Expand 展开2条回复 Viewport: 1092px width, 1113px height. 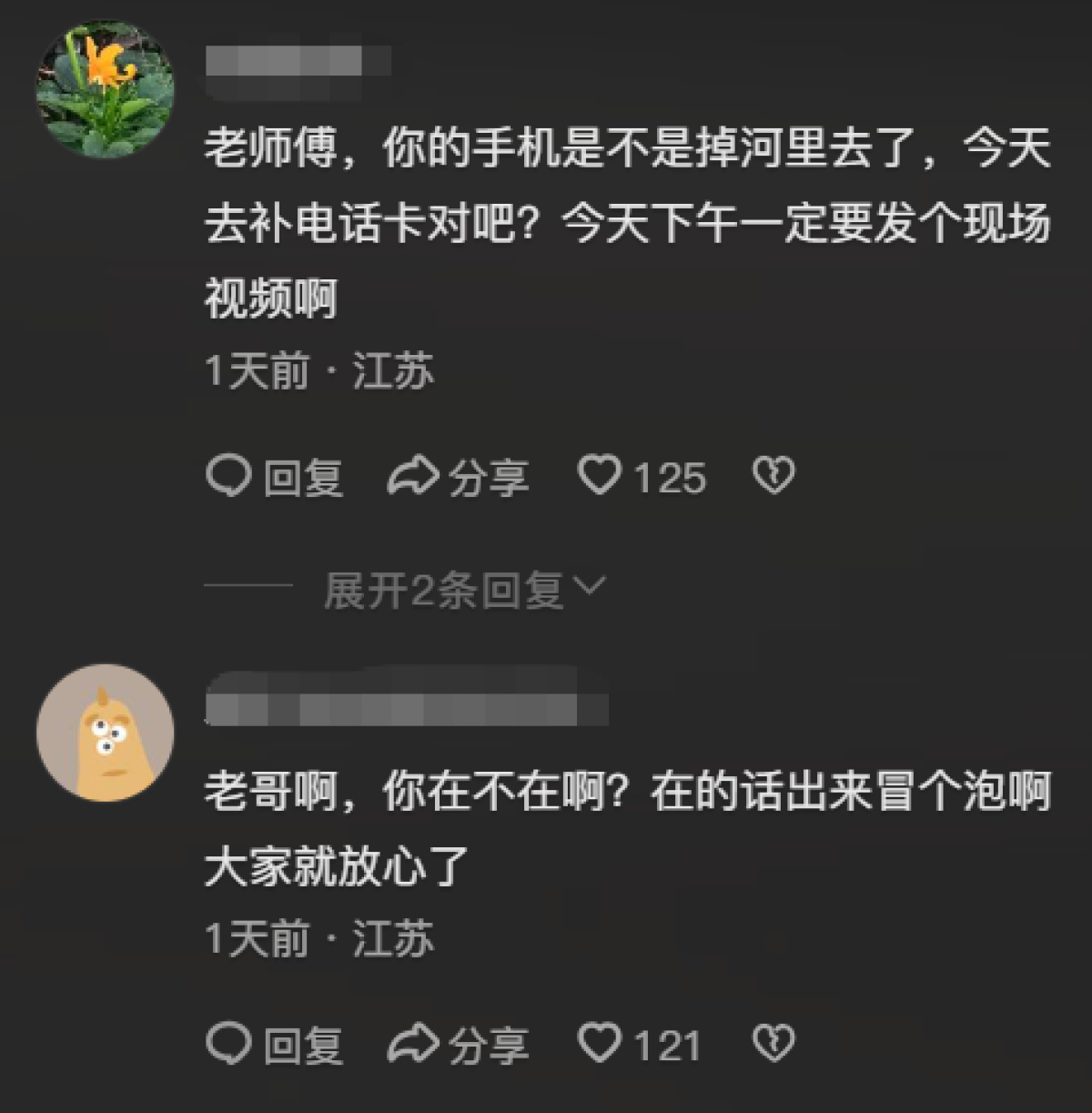pos(463,592)
